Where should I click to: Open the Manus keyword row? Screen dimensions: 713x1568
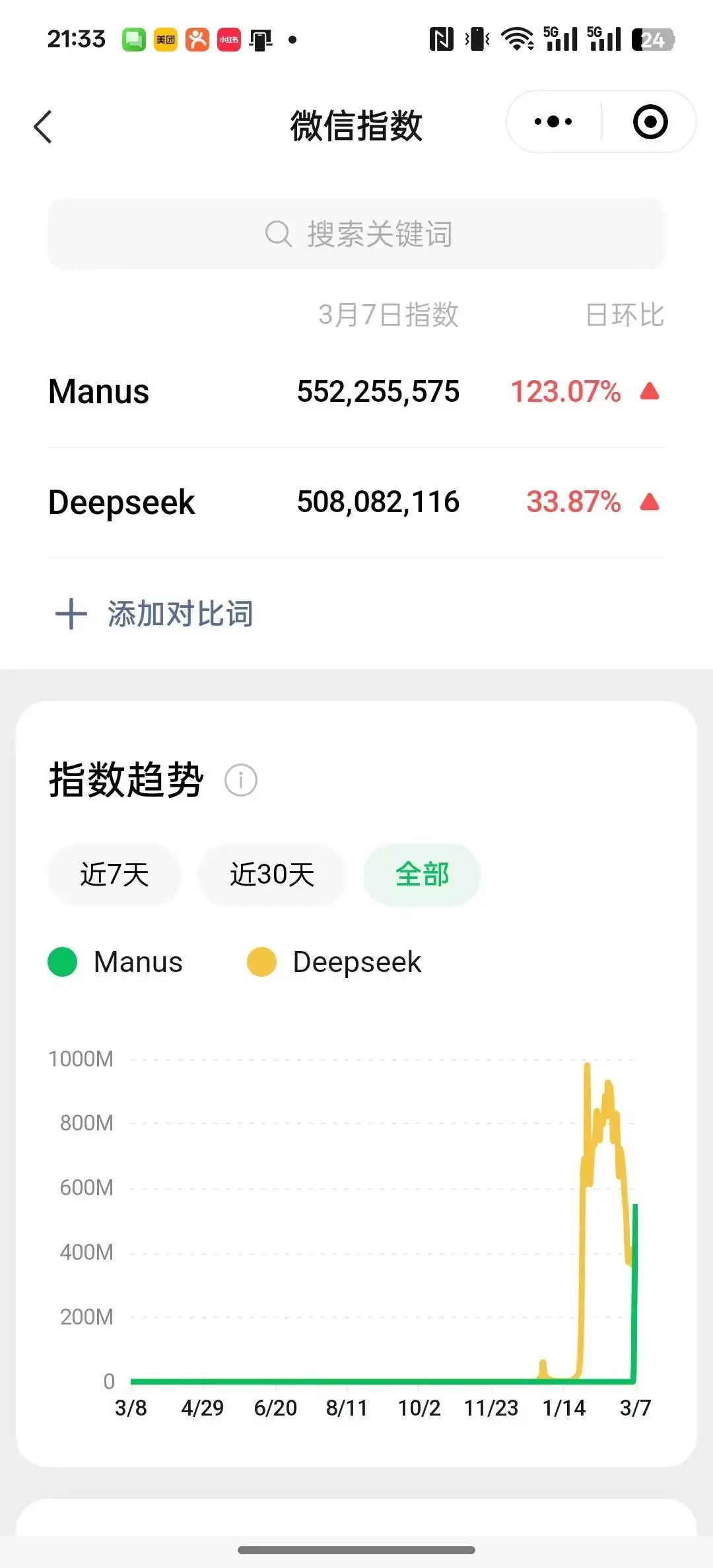(356, 391)
